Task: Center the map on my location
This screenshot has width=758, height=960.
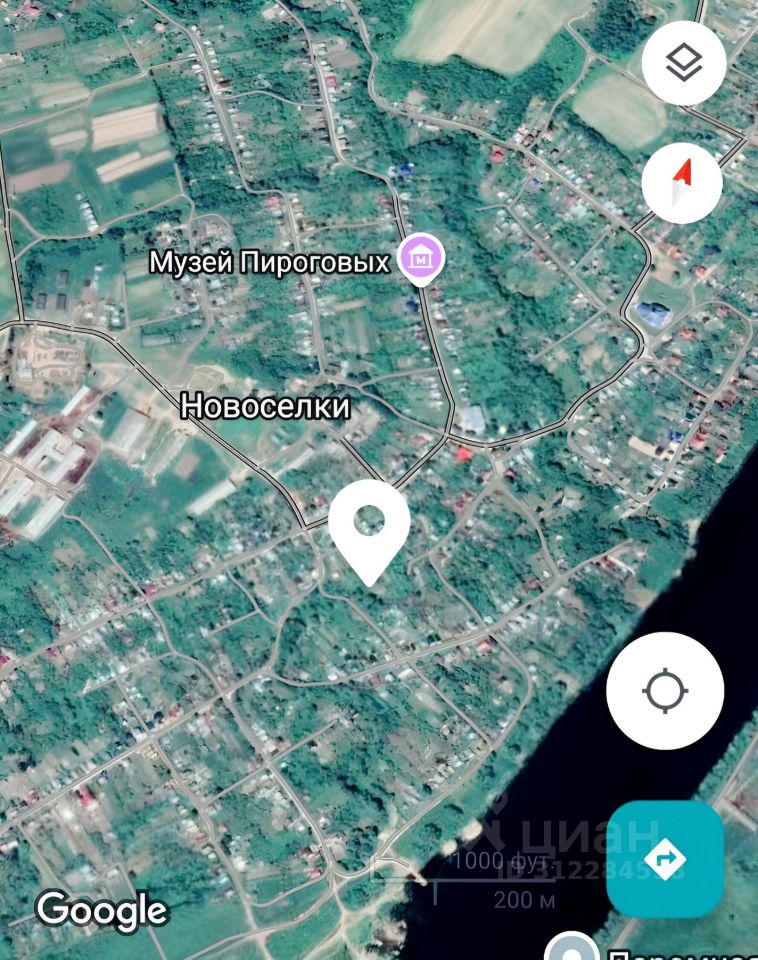Action: tap(665, 691)
